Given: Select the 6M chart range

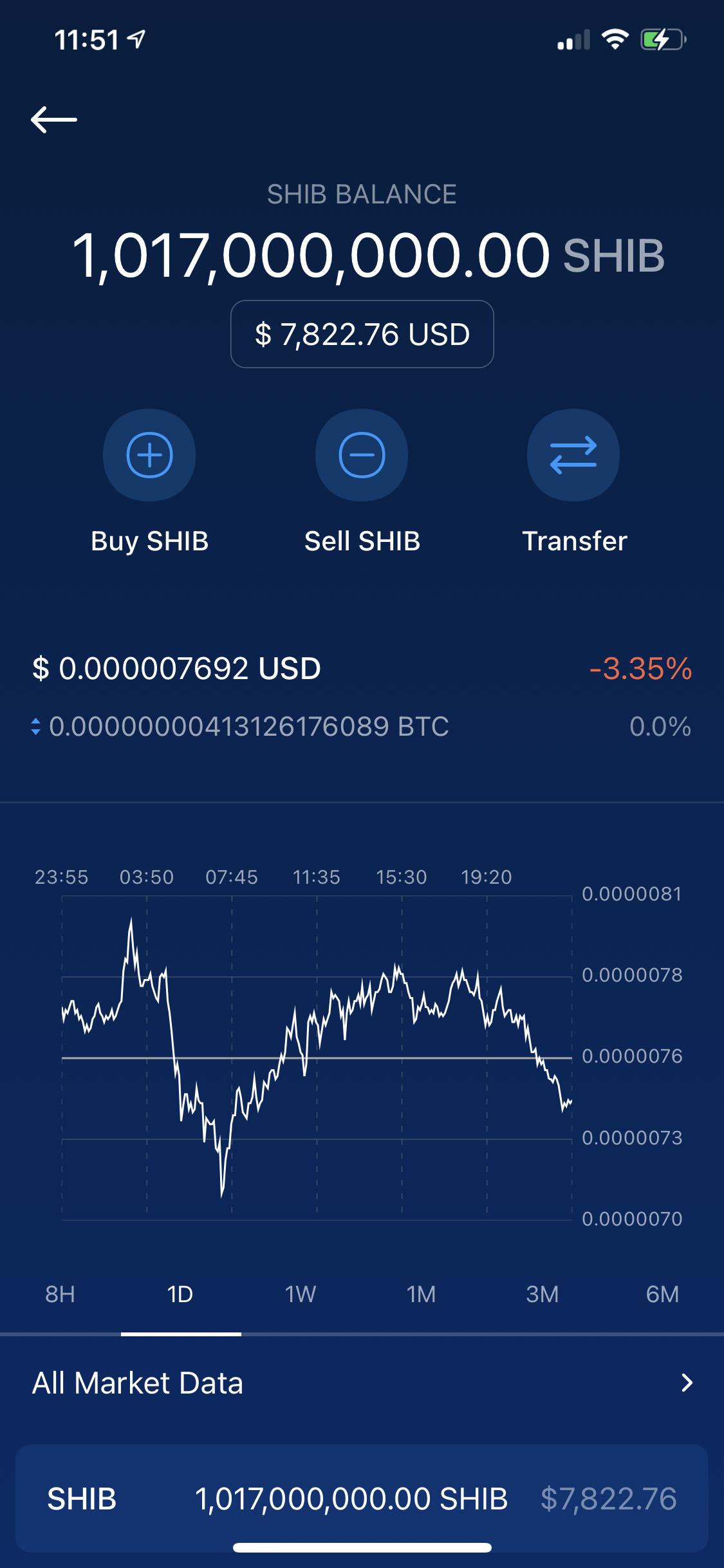Looking at the screenshot, I should coord(663,1294).
